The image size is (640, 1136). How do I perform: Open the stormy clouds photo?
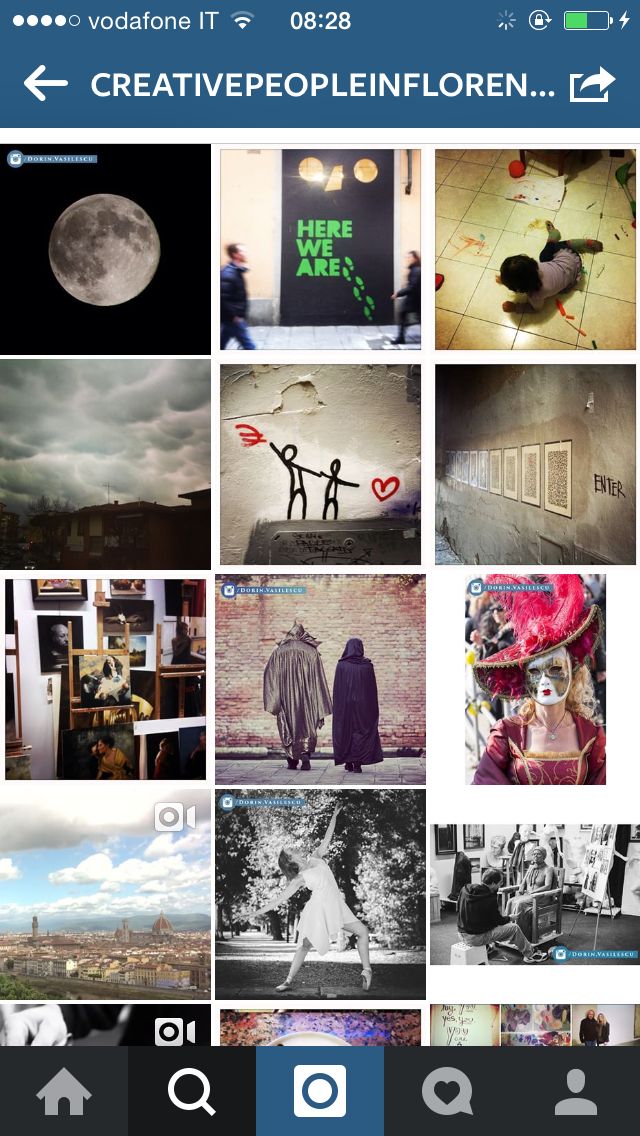coord(105,464)
